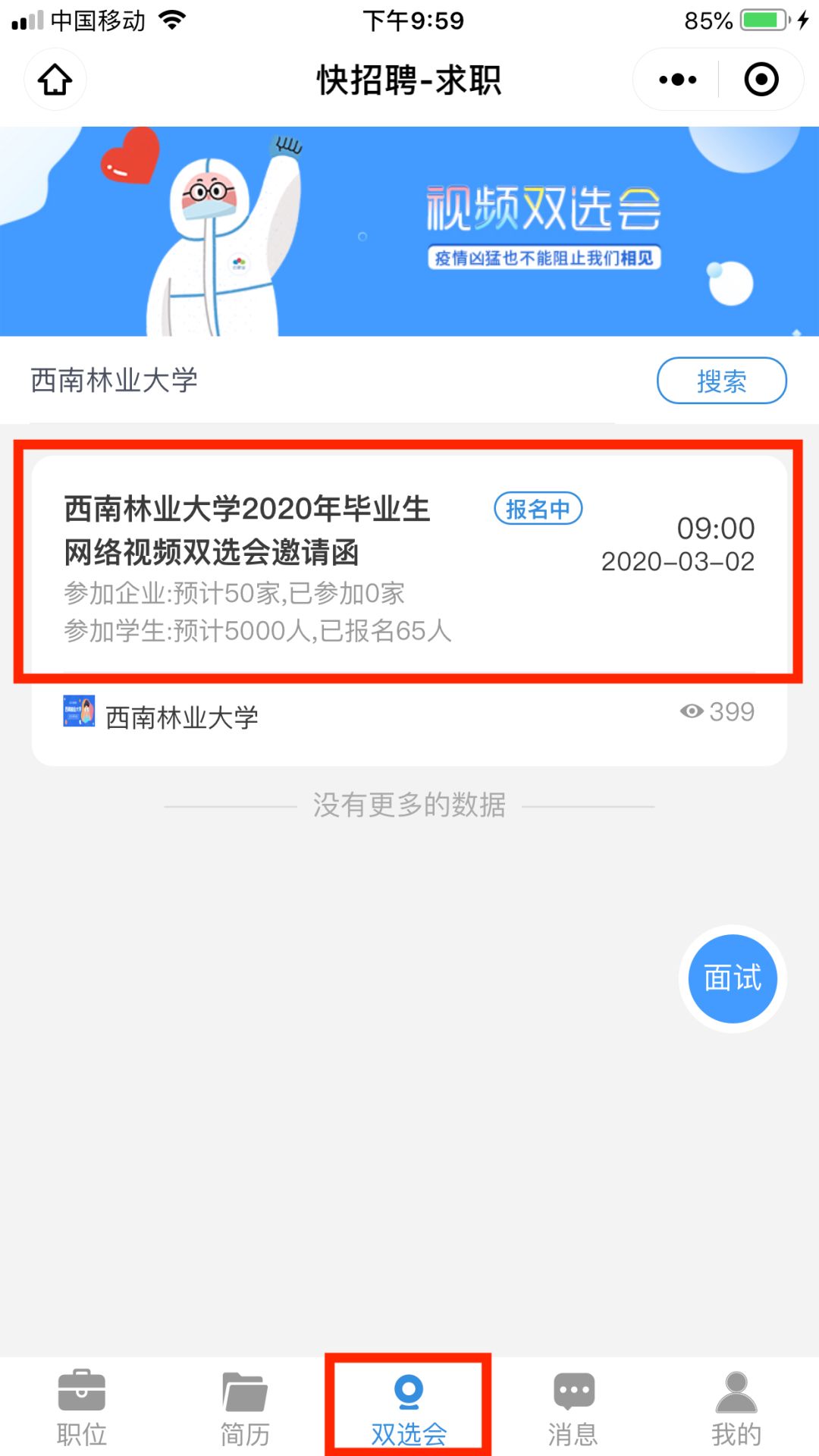Tap the 搜索 button
819x1456 pixels.
[721, 381]
